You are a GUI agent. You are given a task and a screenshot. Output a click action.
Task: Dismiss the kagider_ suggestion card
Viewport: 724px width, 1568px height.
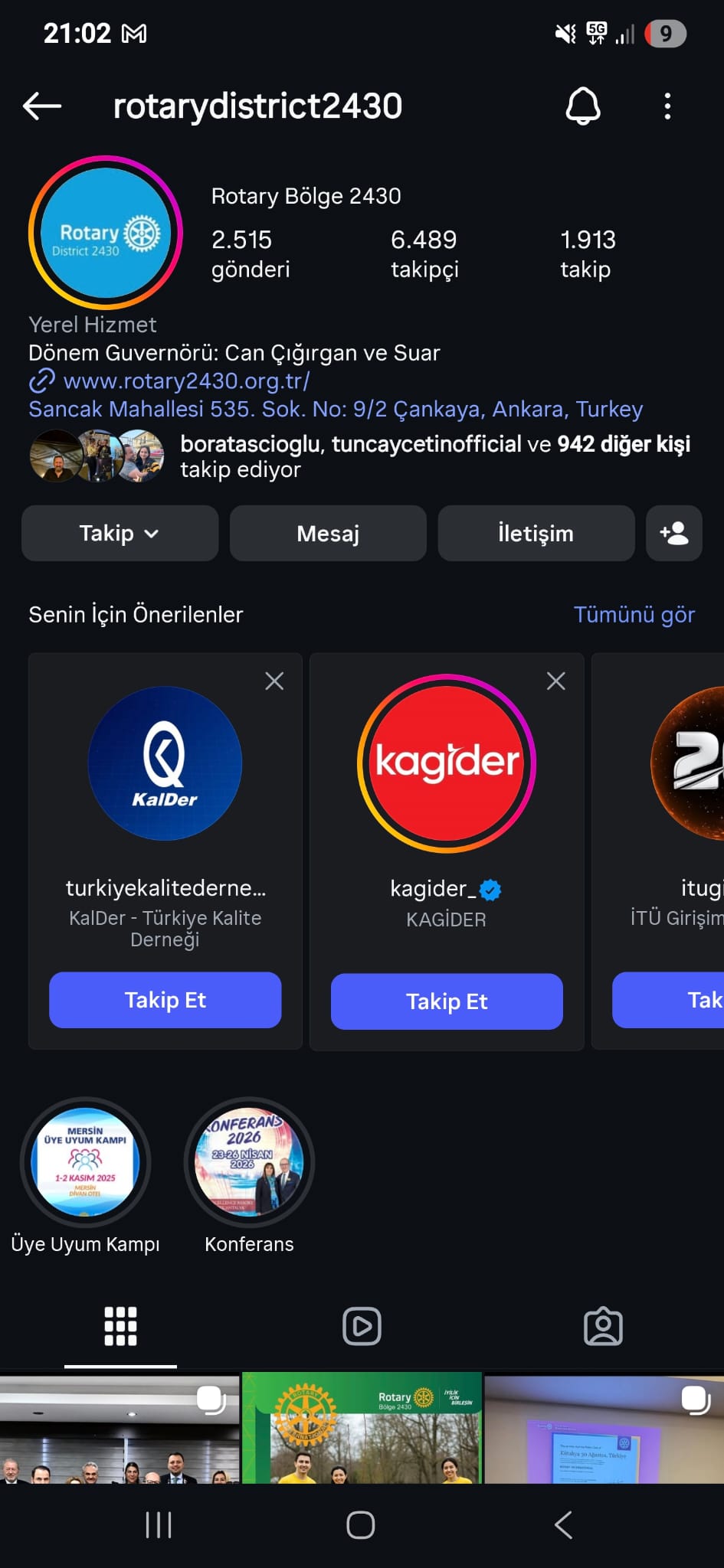(x=556, y=681)
